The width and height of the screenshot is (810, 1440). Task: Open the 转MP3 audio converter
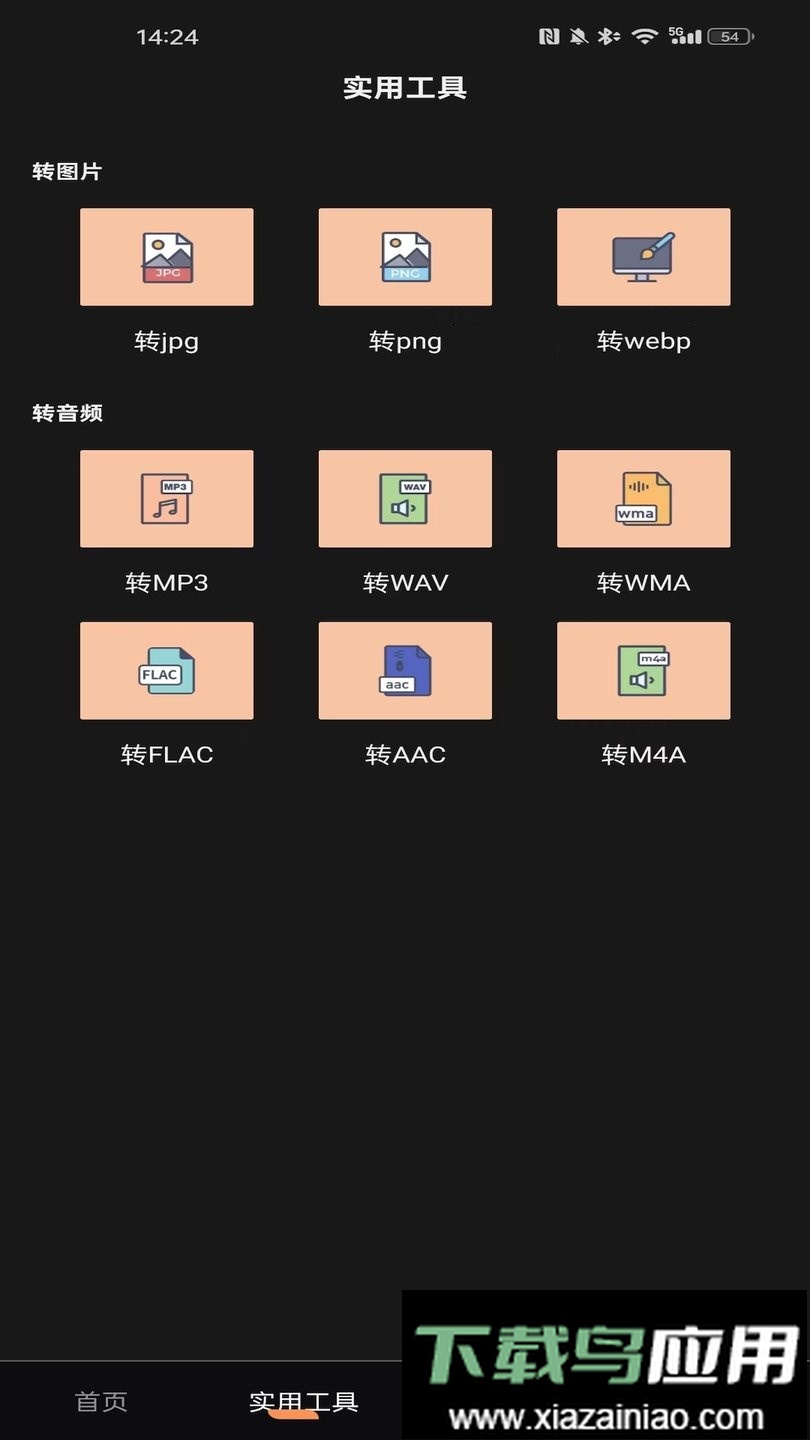[166, 499]
